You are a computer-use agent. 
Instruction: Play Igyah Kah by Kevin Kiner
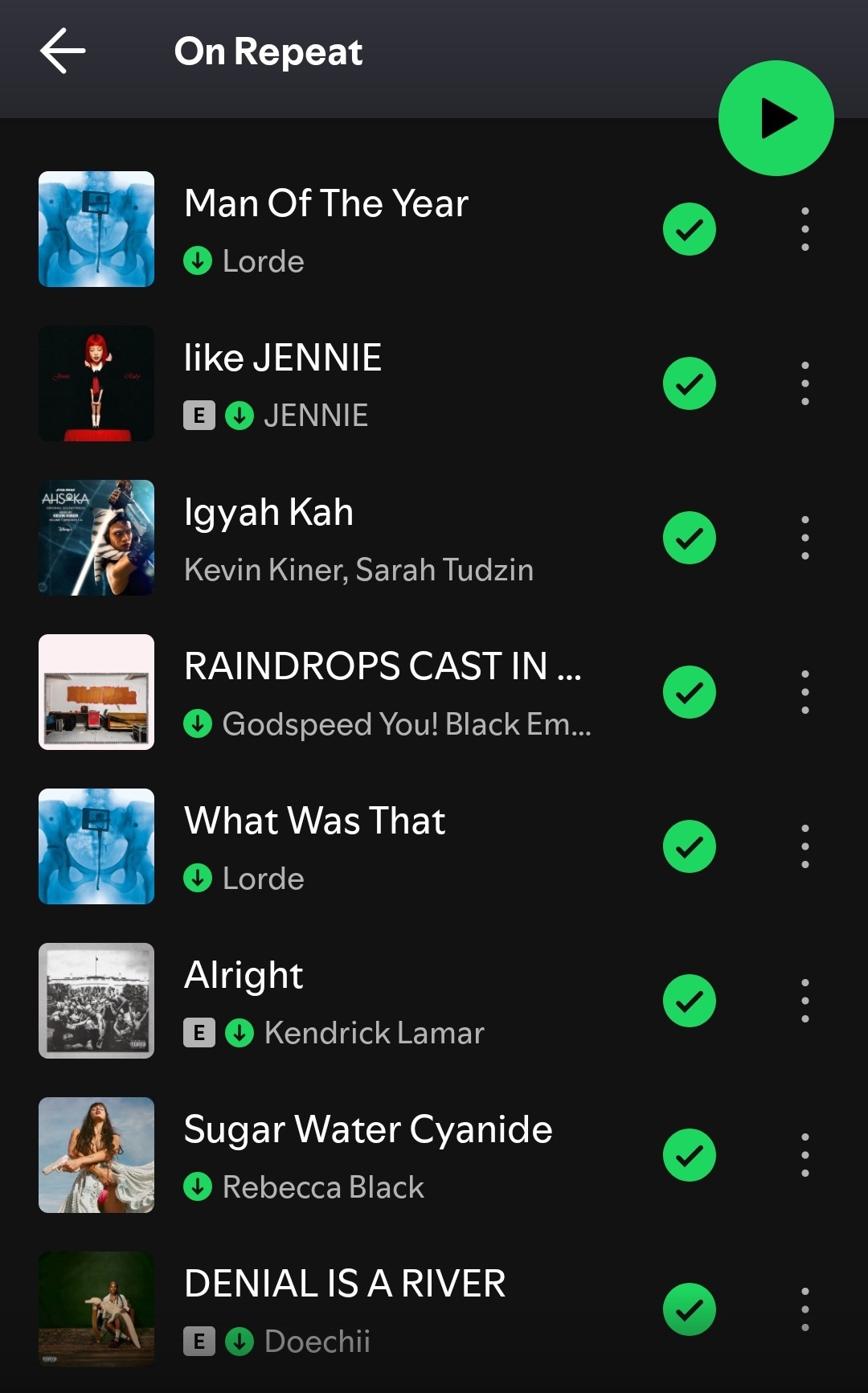(269, 513)
